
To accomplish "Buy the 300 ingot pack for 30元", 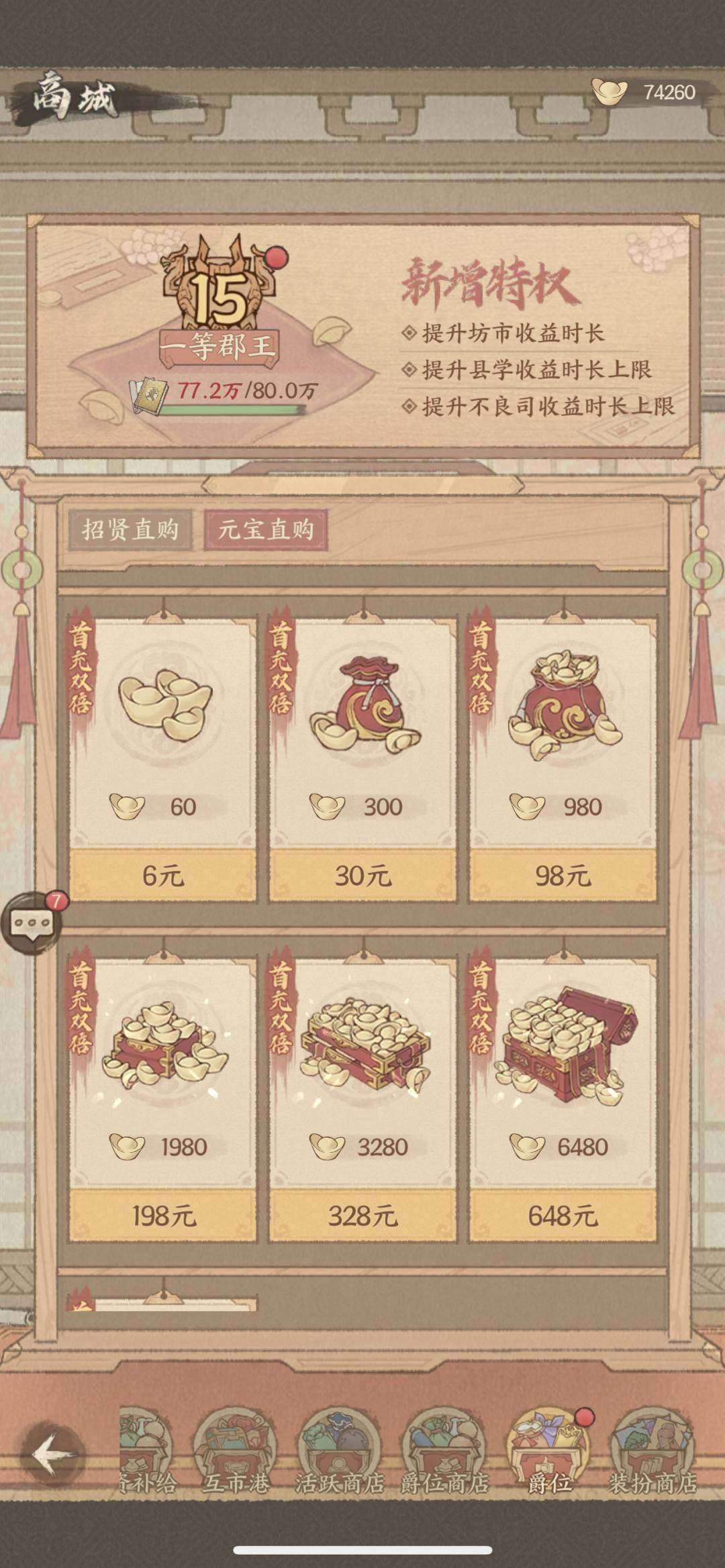I will tap(362, 874).
